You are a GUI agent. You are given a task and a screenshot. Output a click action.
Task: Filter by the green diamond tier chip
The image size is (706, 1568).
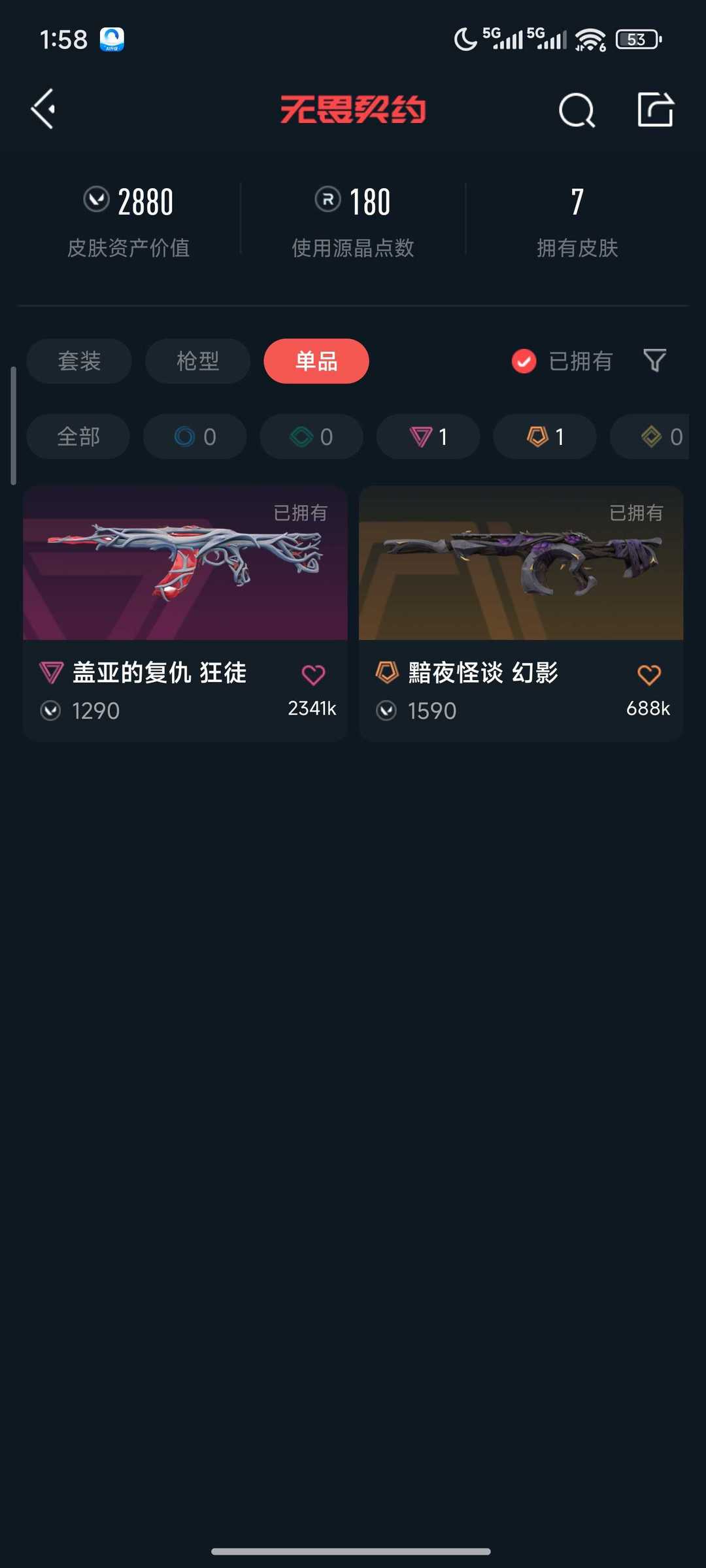(x=311, y=436)
